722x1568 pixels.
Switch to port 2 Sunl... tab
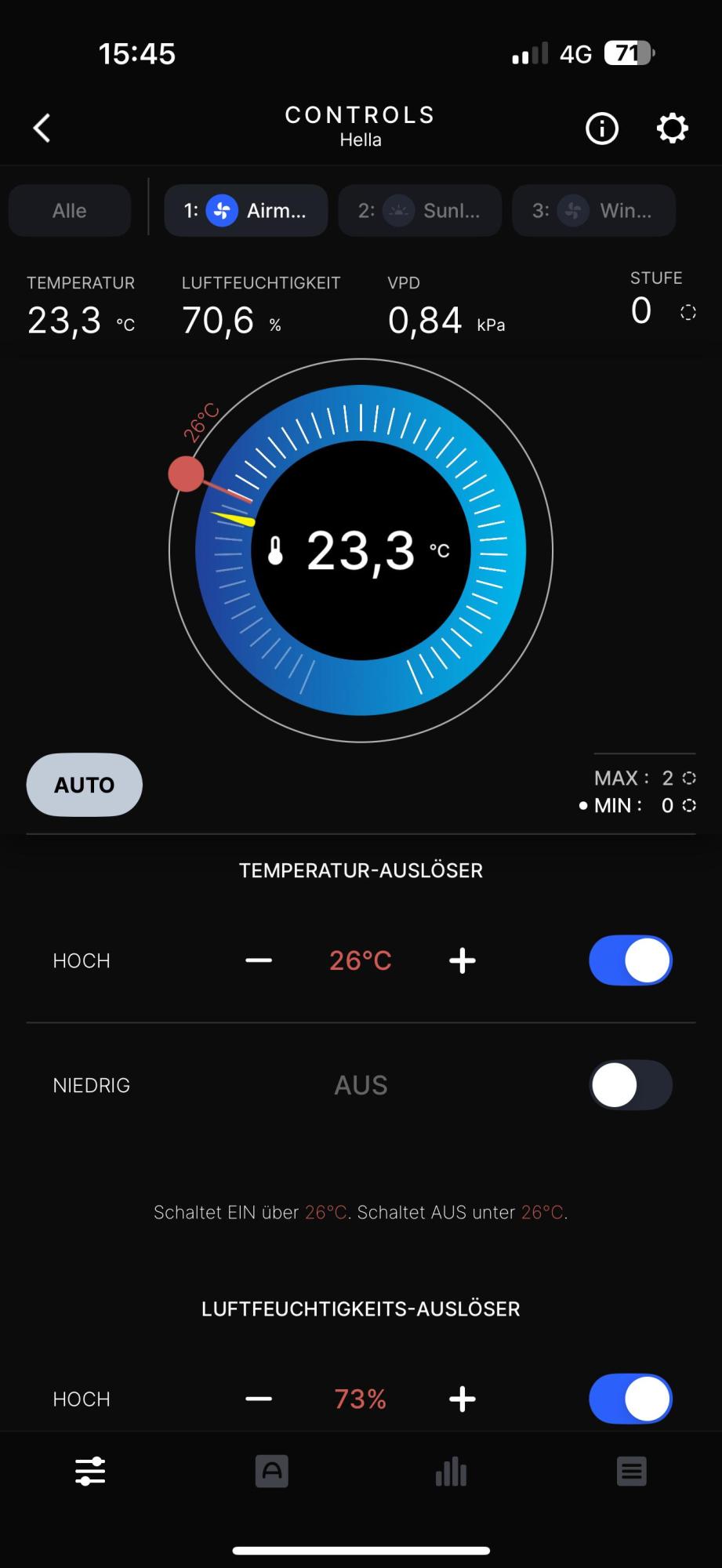419,210
